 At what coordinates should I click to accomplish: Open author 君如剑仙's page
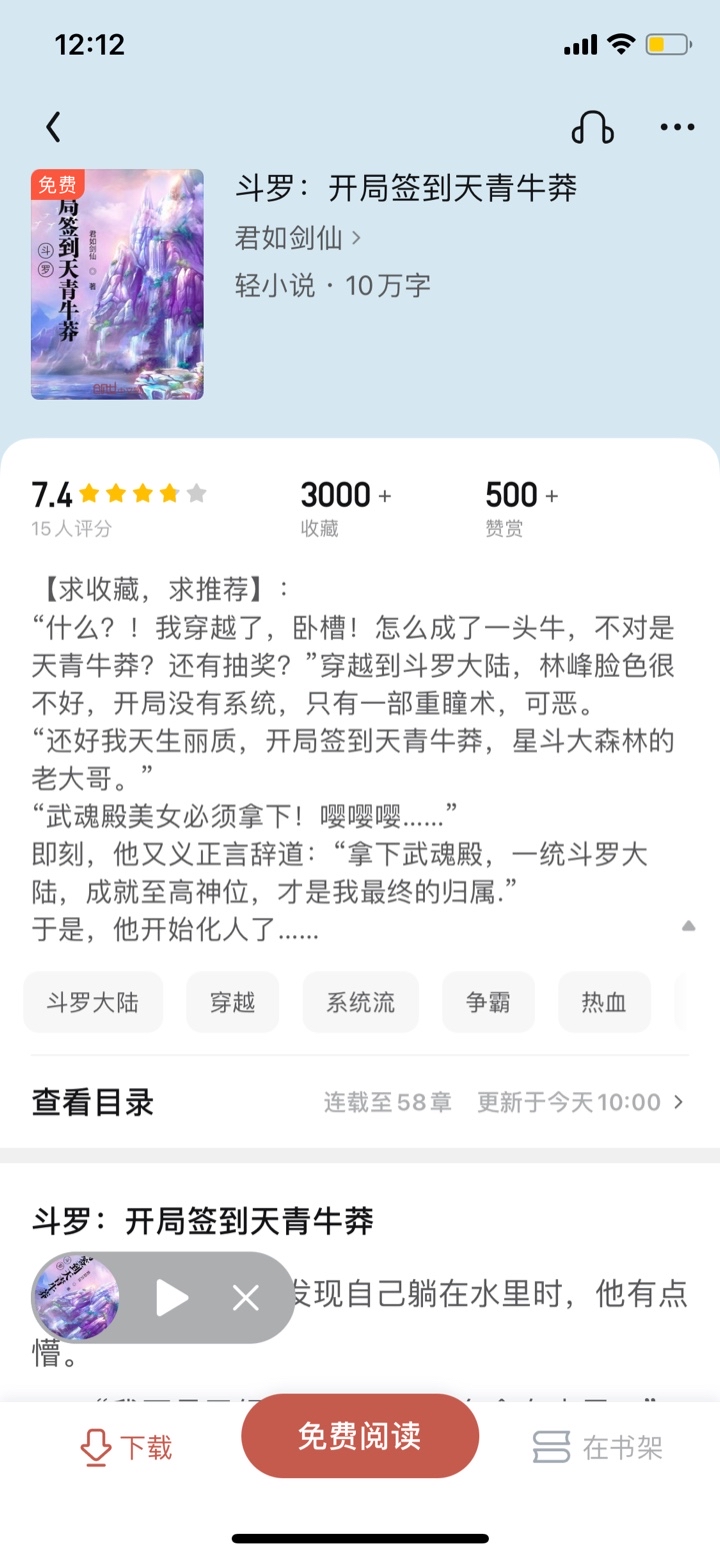point(298,238)
